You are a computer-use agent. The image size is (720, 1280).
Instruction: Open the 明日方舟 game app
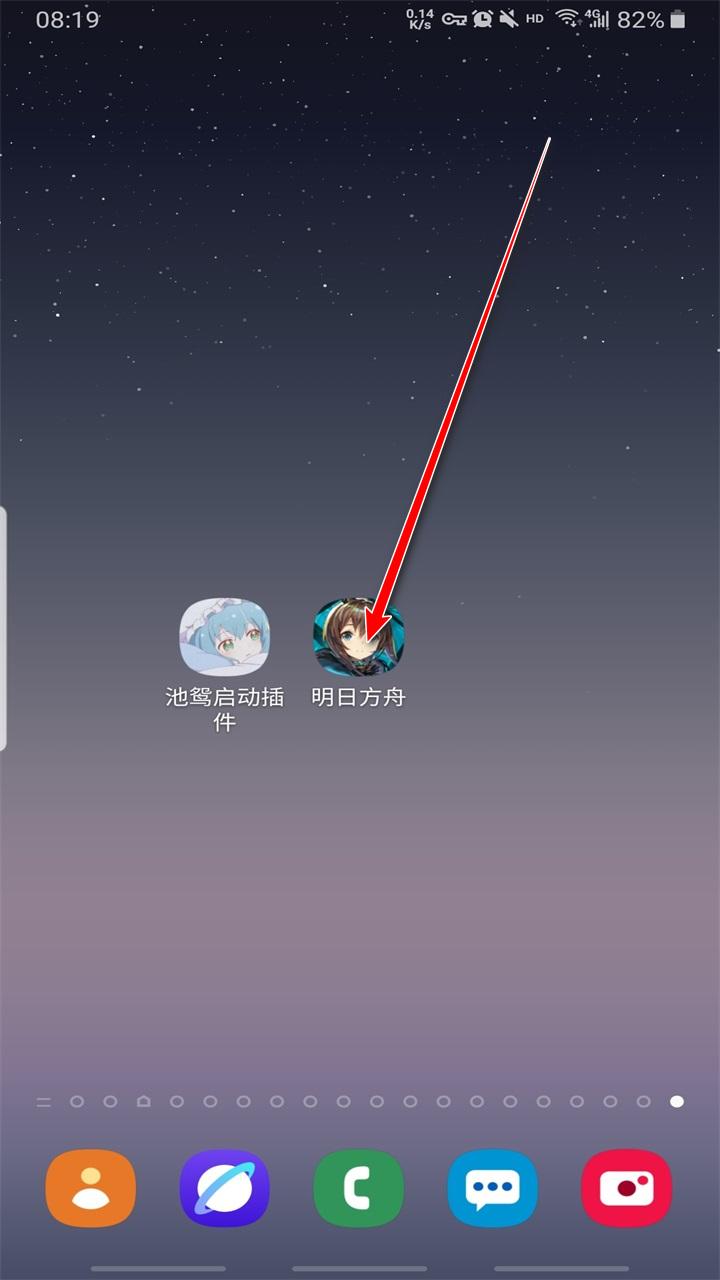pyautogui.click(x=358, y=636)
